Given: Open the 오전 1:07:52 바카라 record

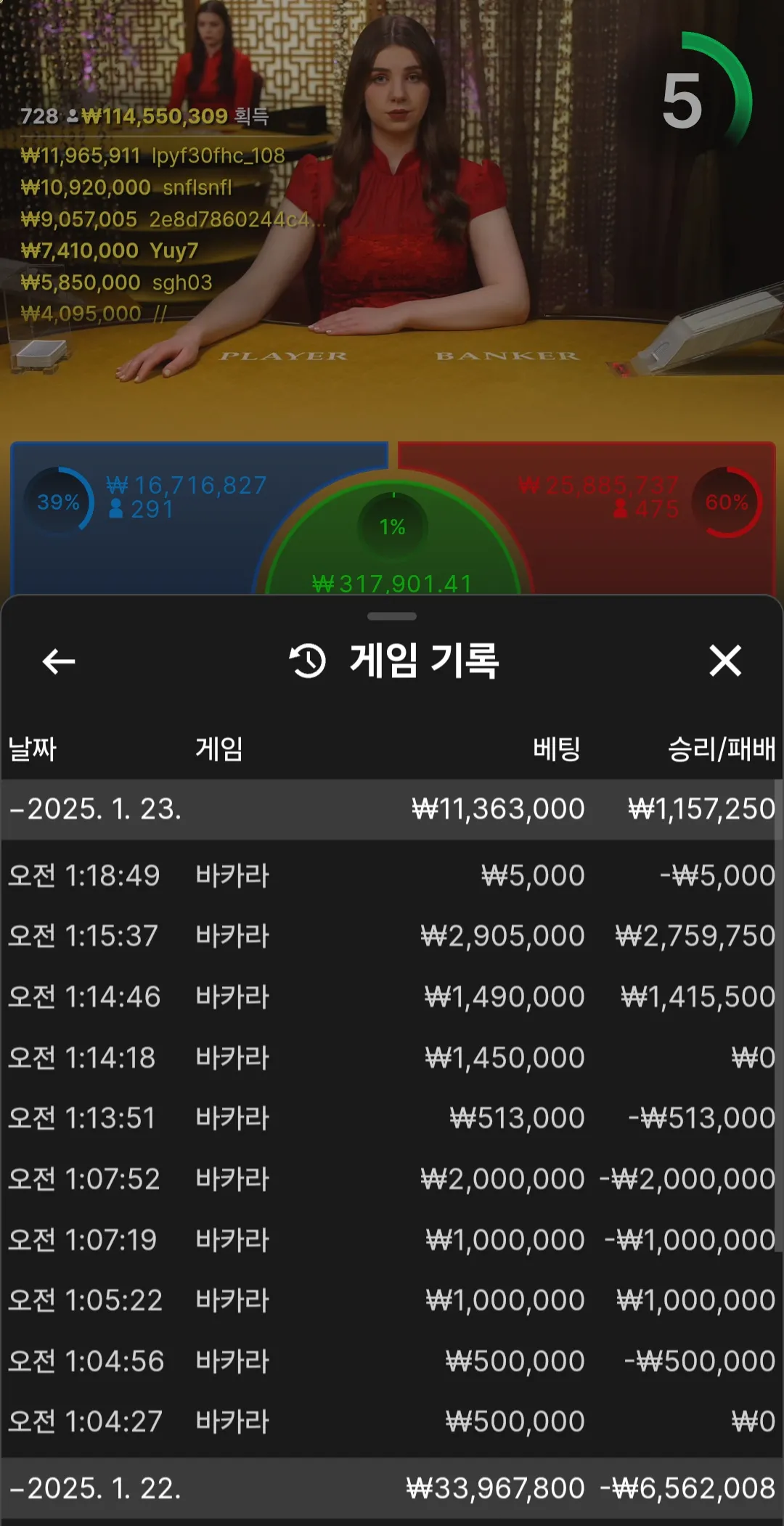Looking at the screenshot, I should [x=391, y=1179].
